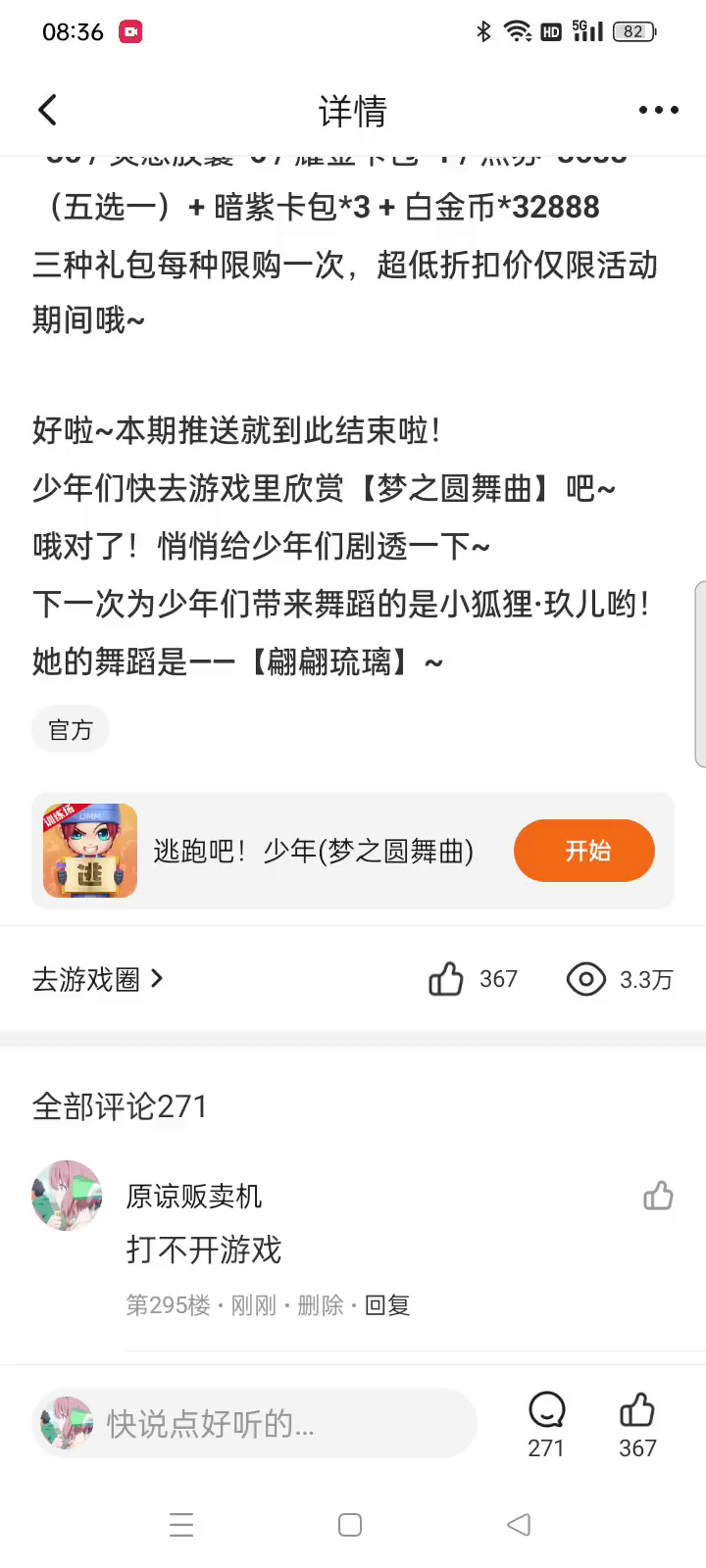Go to 去游戏圈
Viewport: 706px width, 1568px height.
pos(96,979)
